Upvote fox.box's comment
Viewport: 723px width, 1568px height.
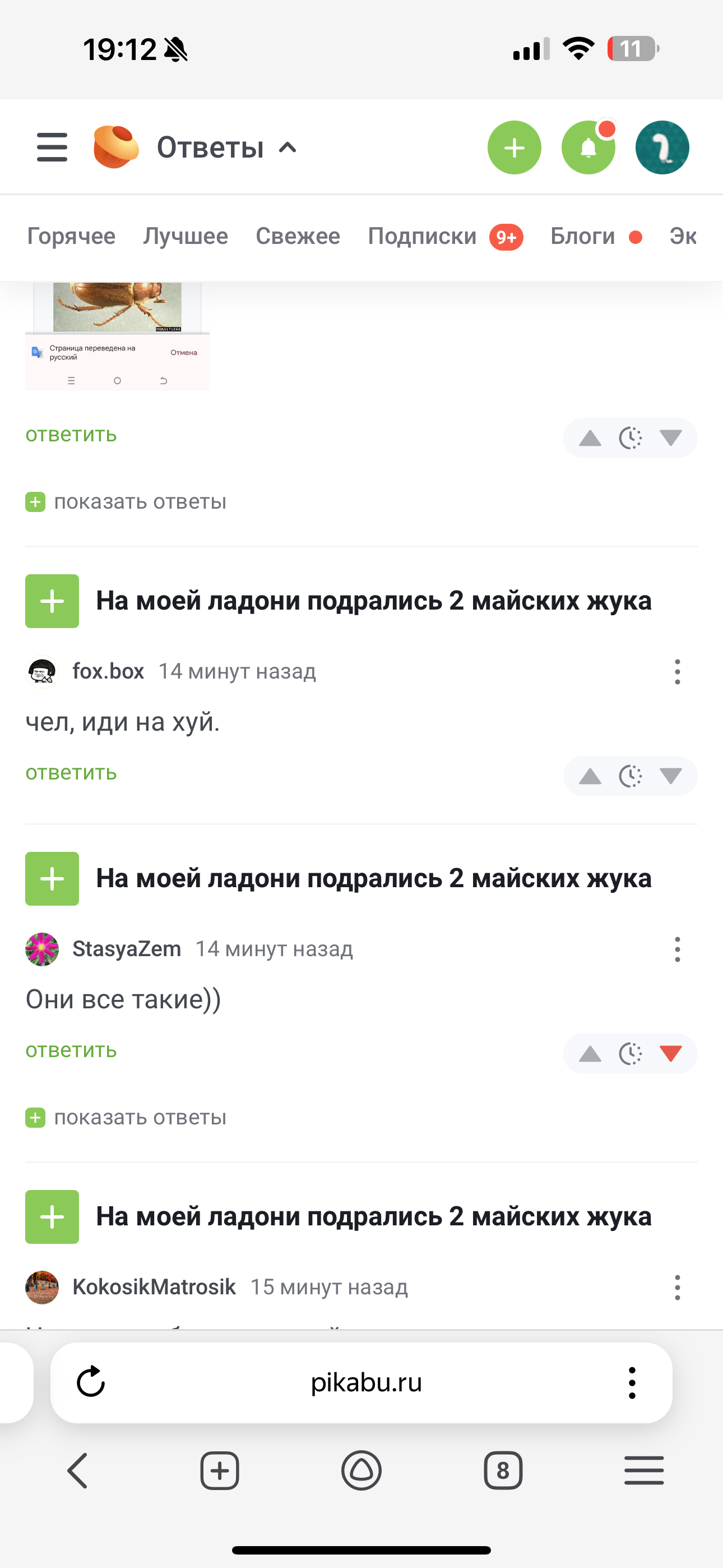pyautogui.click(x=590, y=776)
